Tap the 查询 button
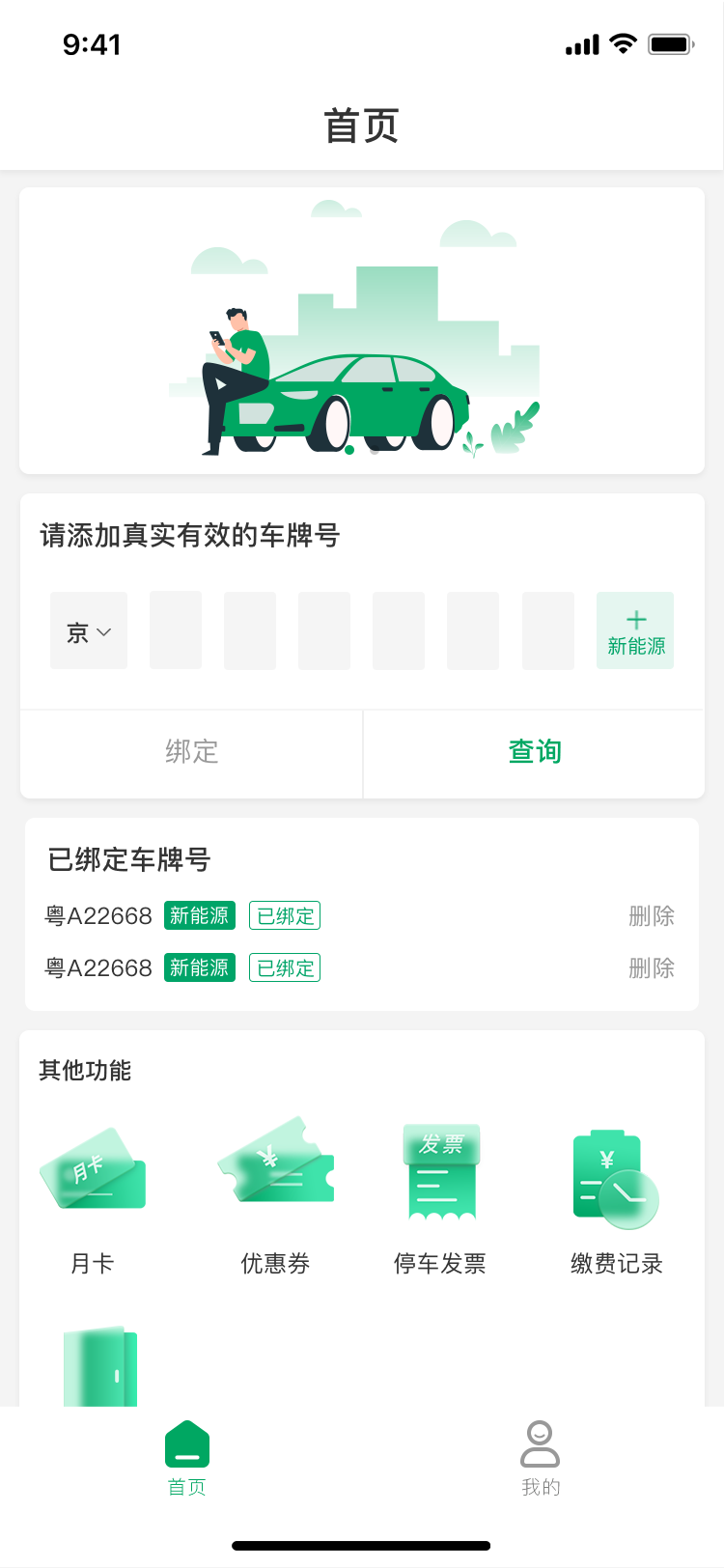 click(534, 753)
